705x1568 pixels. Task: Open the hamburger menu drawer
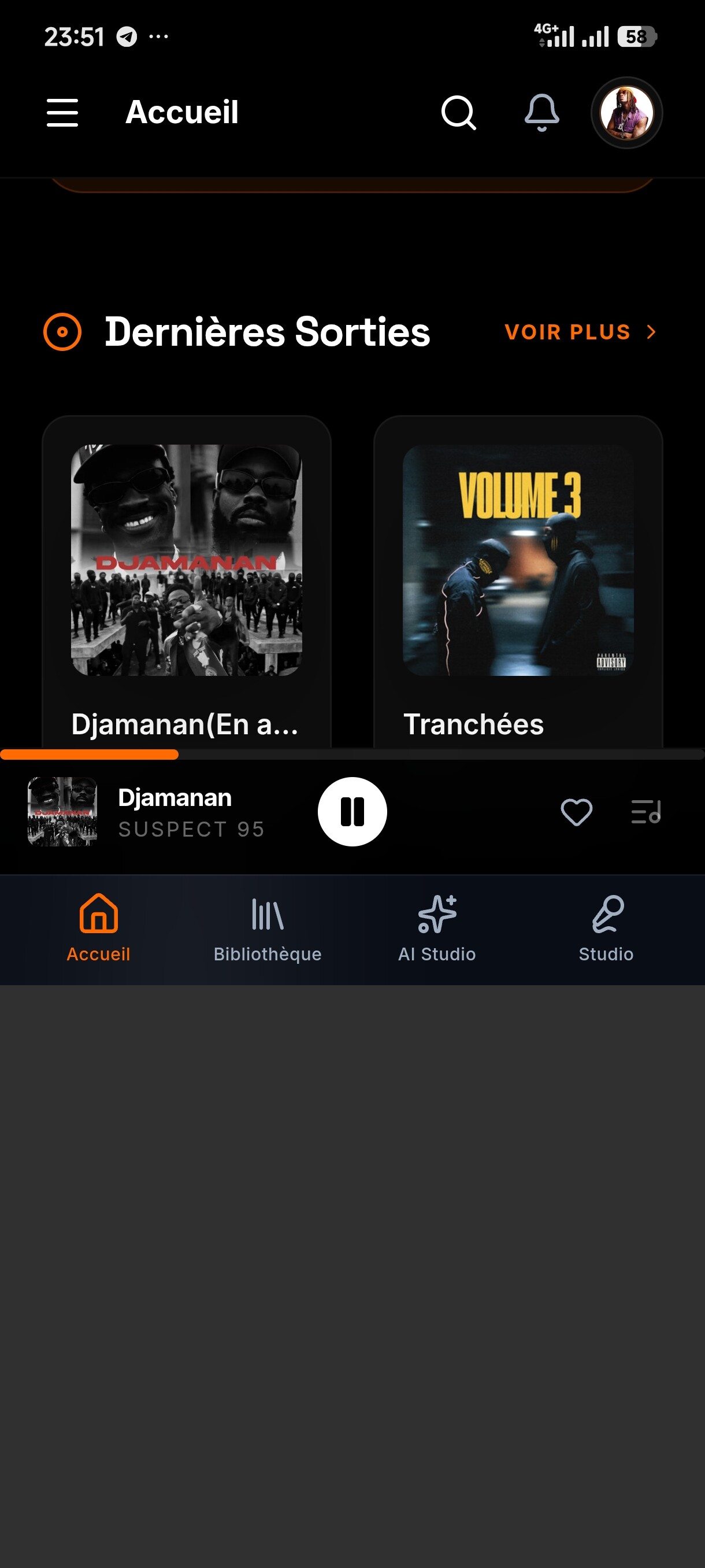(x=62, y=113)
